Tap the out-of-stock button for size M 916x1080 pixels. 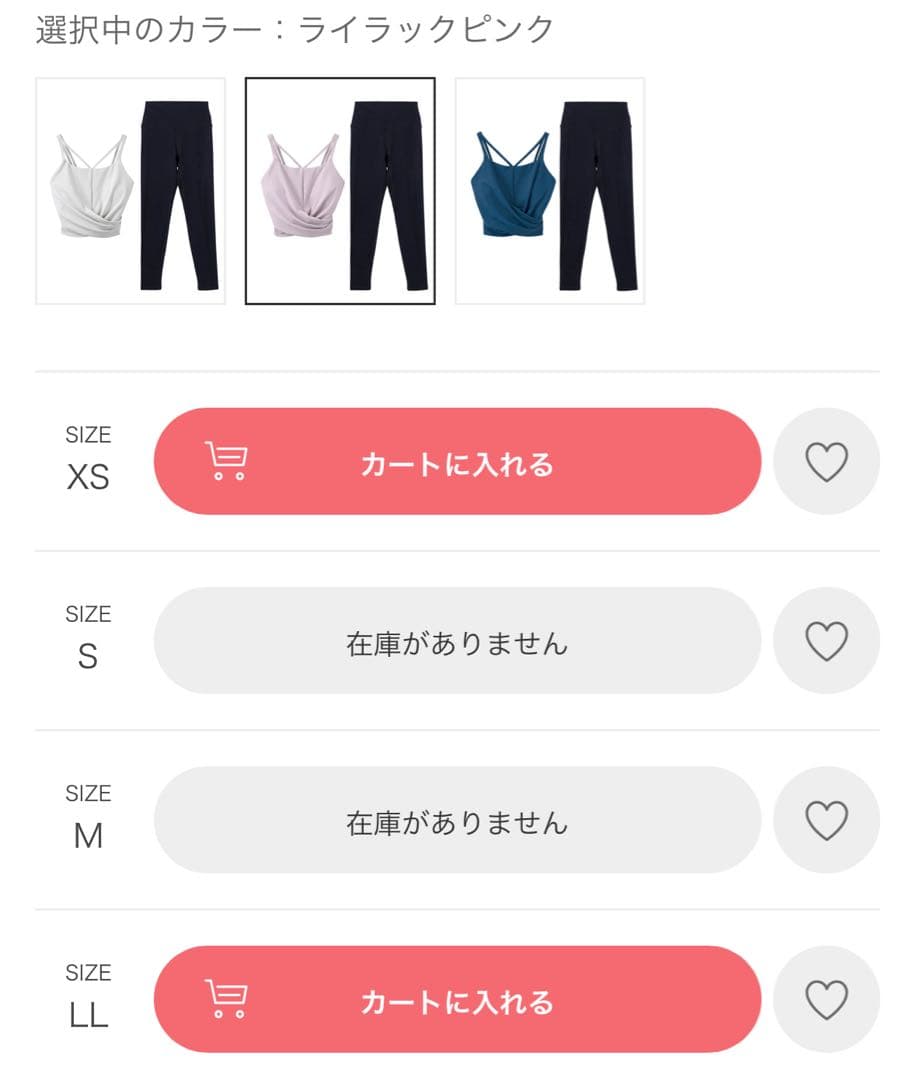tap(457, 820)
